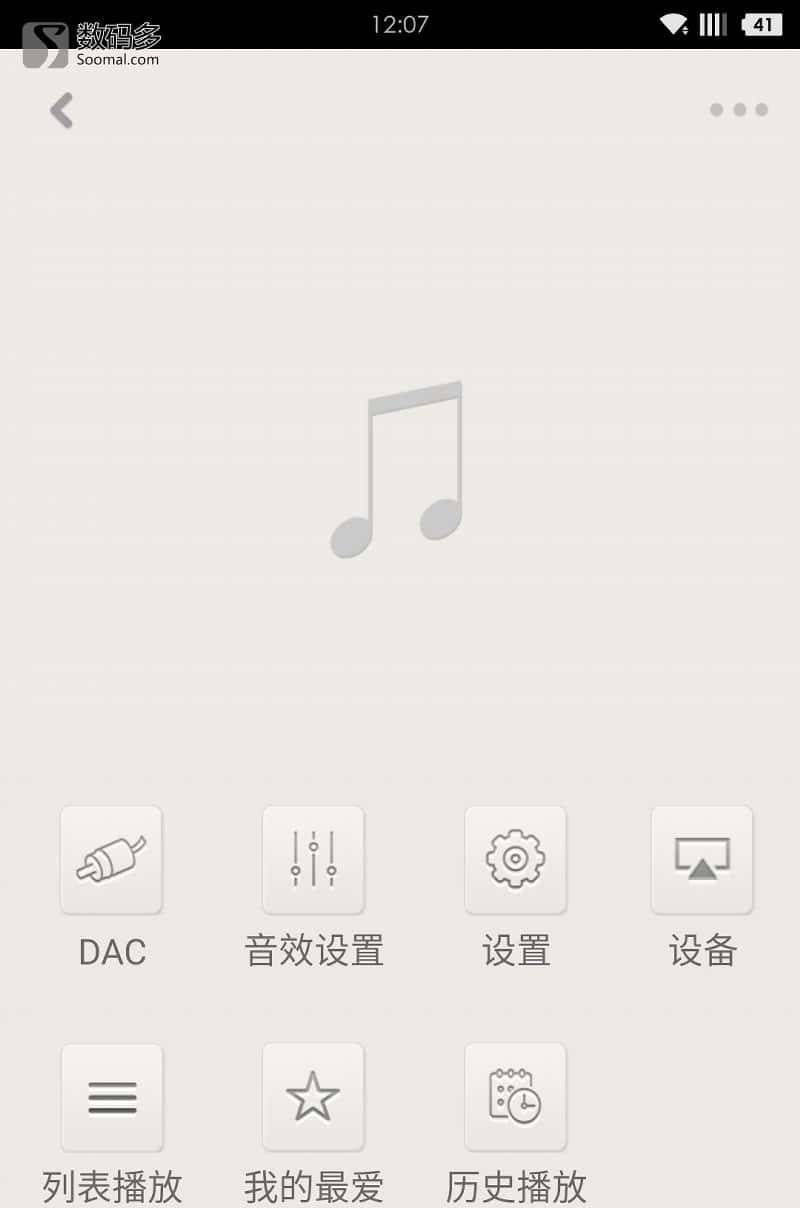This screenshot has height=1208, width=800.
Task: Select the 我的最爱 text label
Action: 313,1188
